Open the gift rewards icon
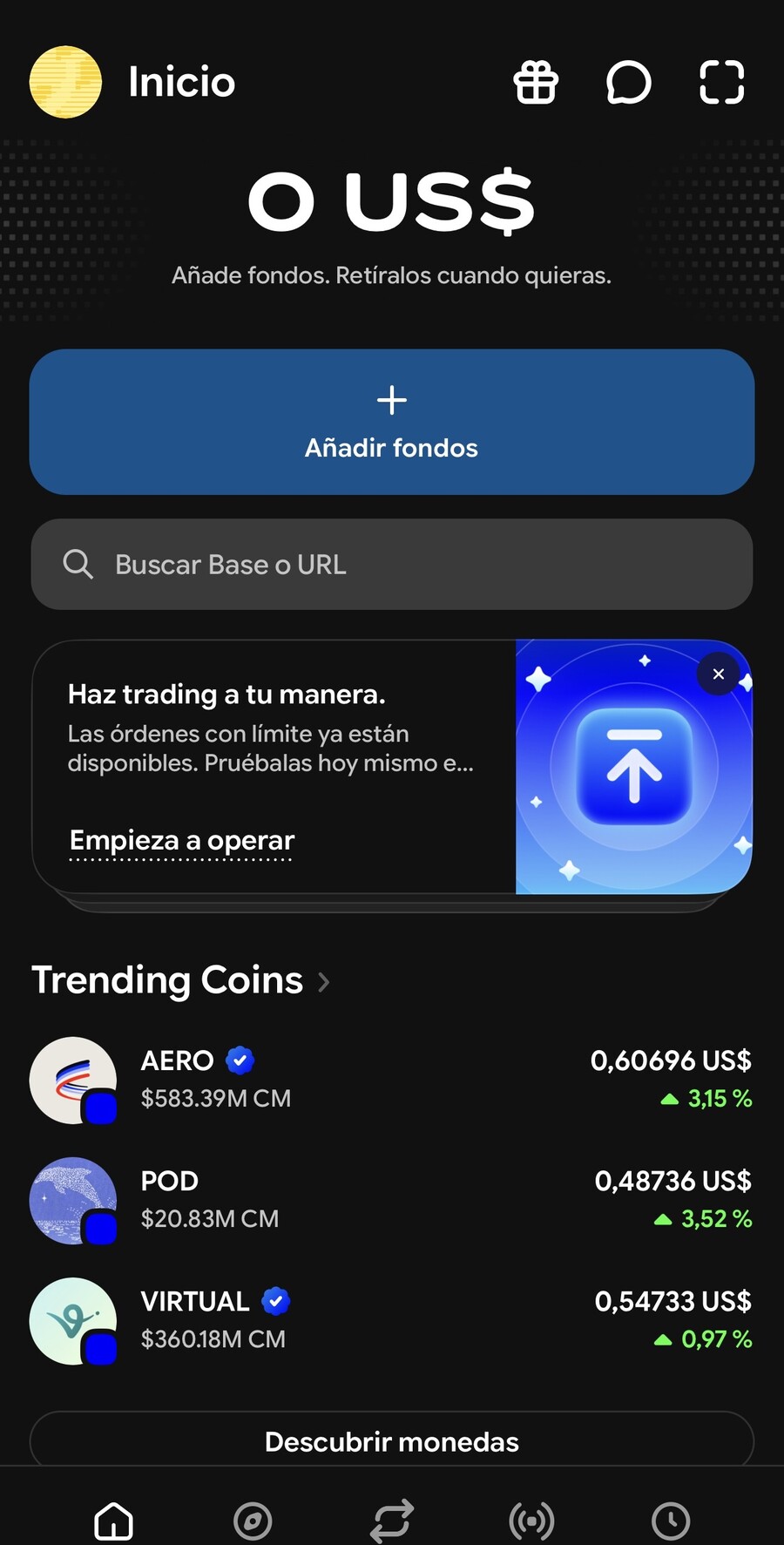Image resolution: width=784 pixels, height=1545 pixels. tap(536, 83)
